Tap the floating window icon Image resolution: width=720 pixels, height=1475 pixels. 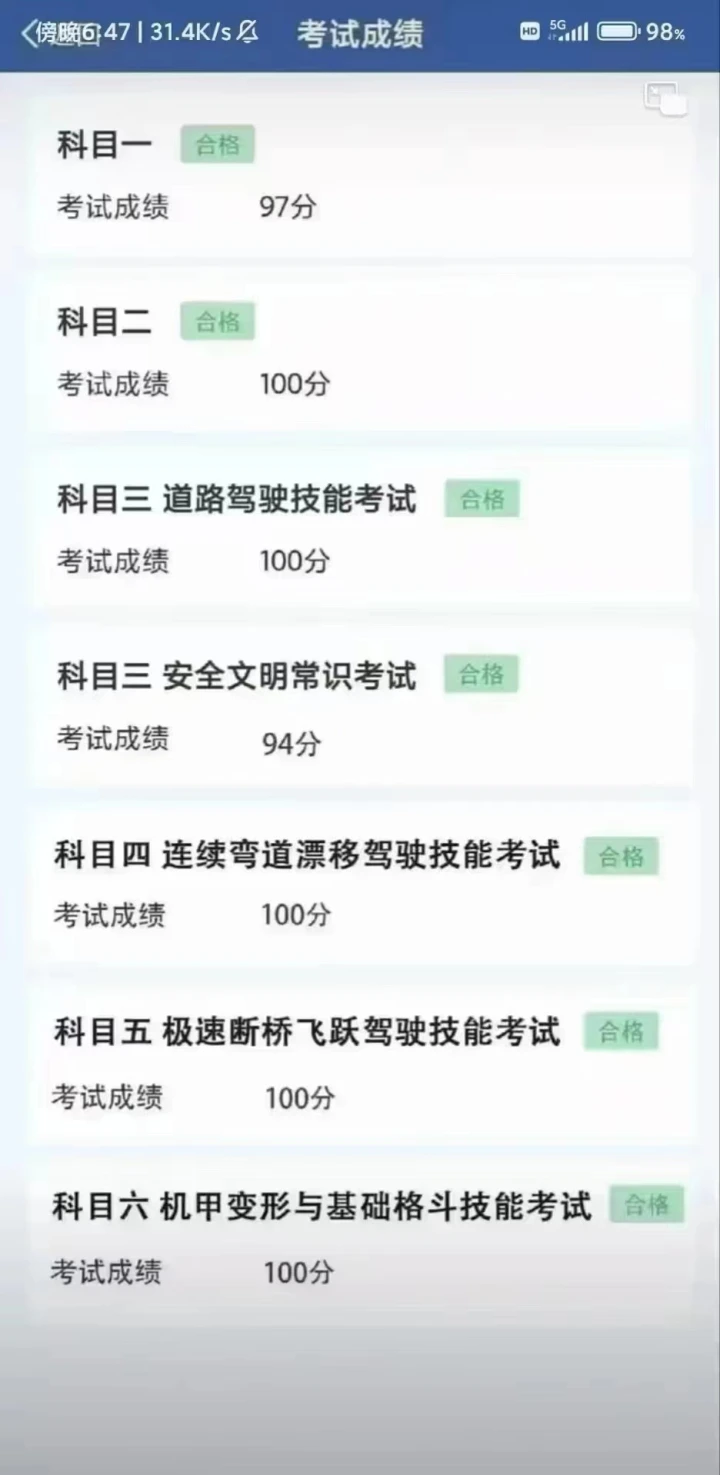pyautogui.click(x=666, y=99)
